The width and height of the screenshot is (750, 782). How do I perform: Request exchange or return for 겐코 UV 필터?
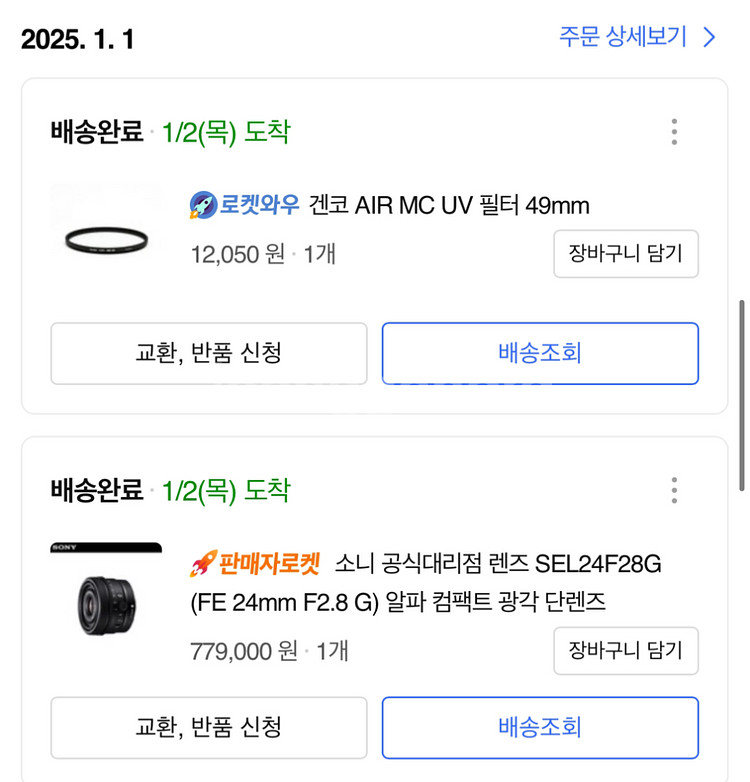click(209, 353)
